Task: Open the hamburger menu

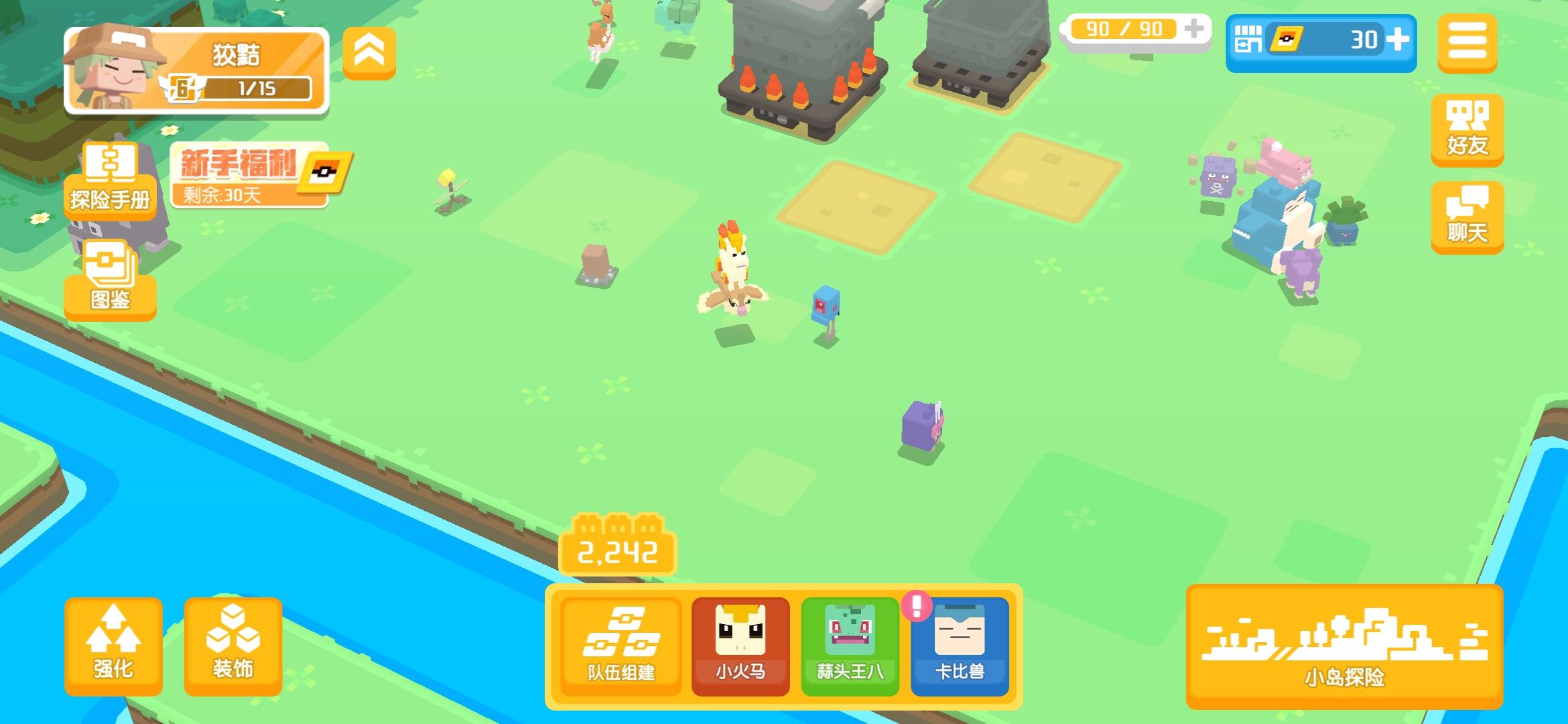Action: pyautogui.click(x=1467, y=42)
